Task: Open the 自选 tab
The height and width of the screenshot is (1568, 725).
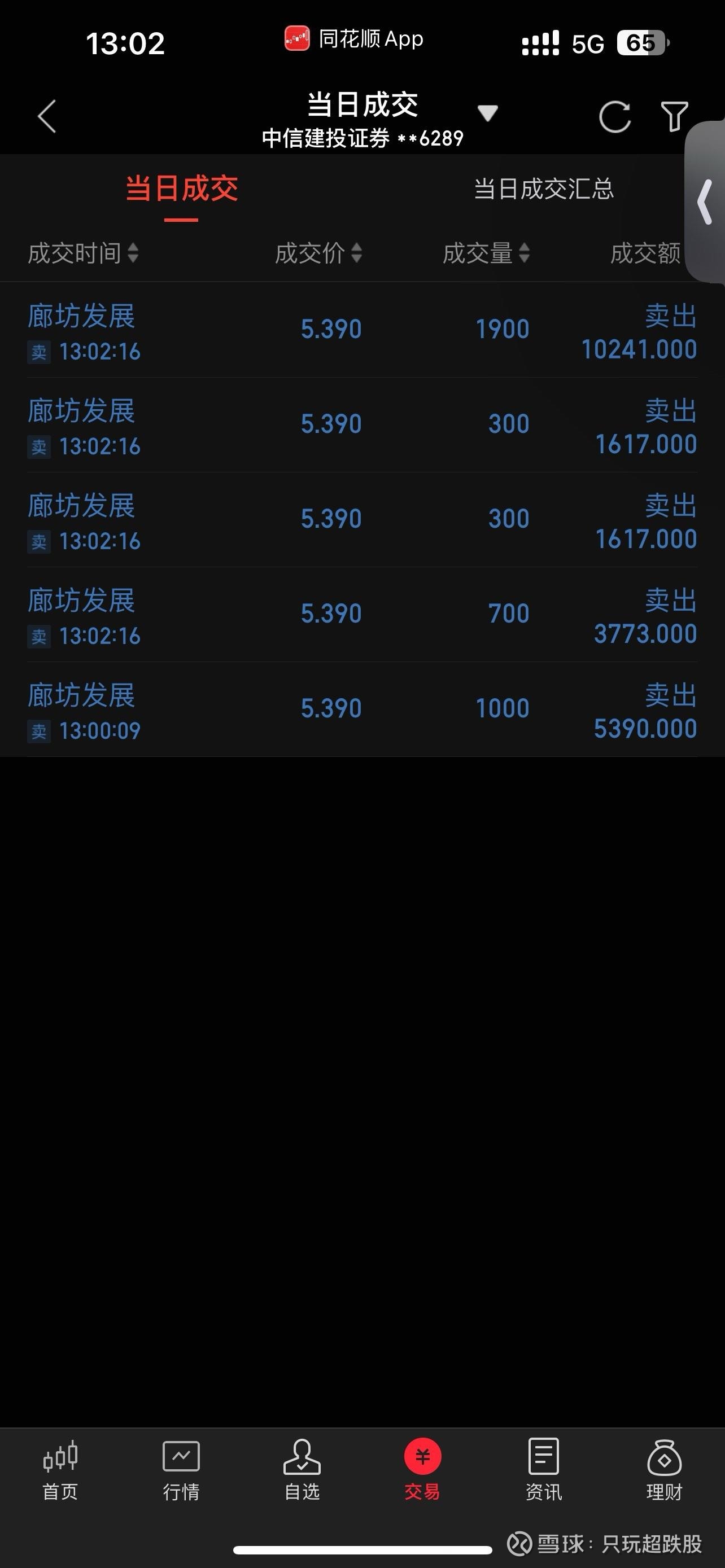Action: tap(302, 1470)
